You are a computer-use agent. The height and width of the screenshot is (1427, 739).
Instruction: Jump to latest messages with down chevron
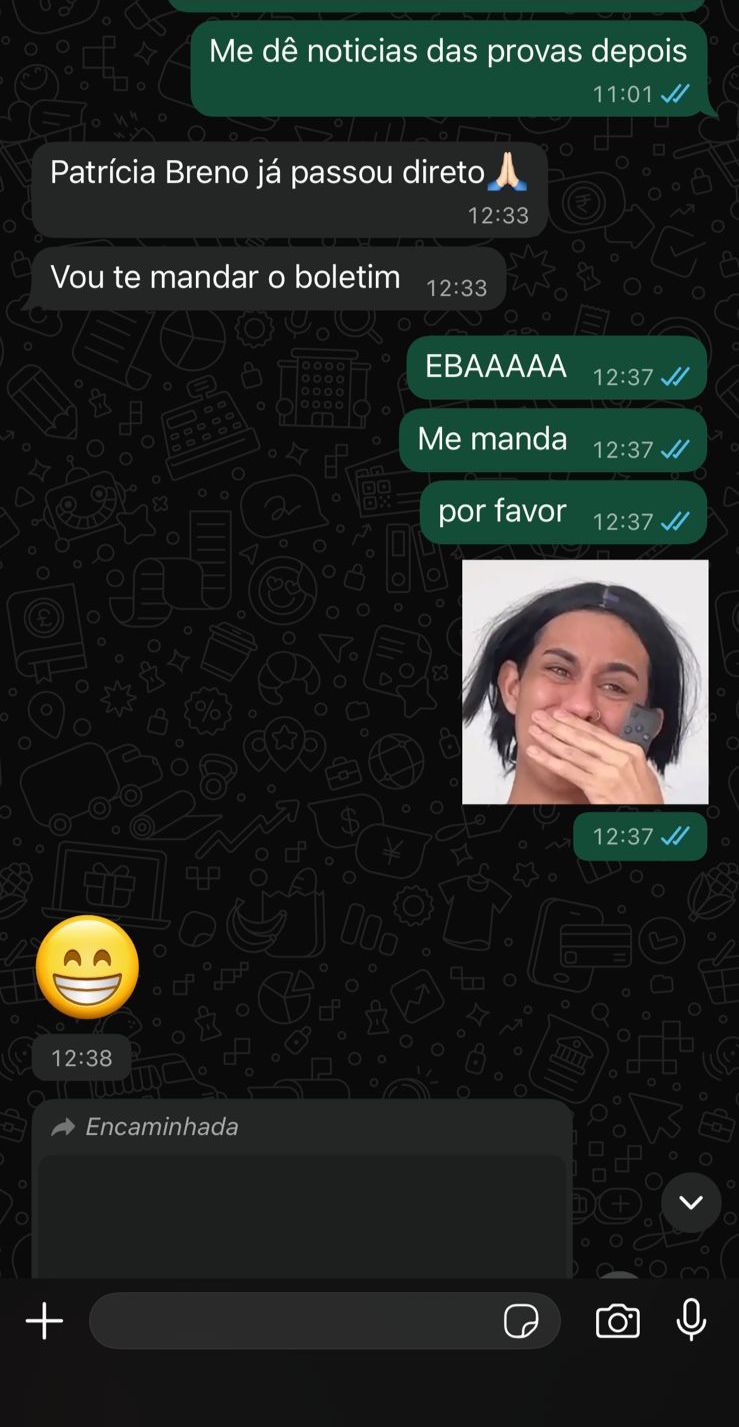(x=691, y=1202)
